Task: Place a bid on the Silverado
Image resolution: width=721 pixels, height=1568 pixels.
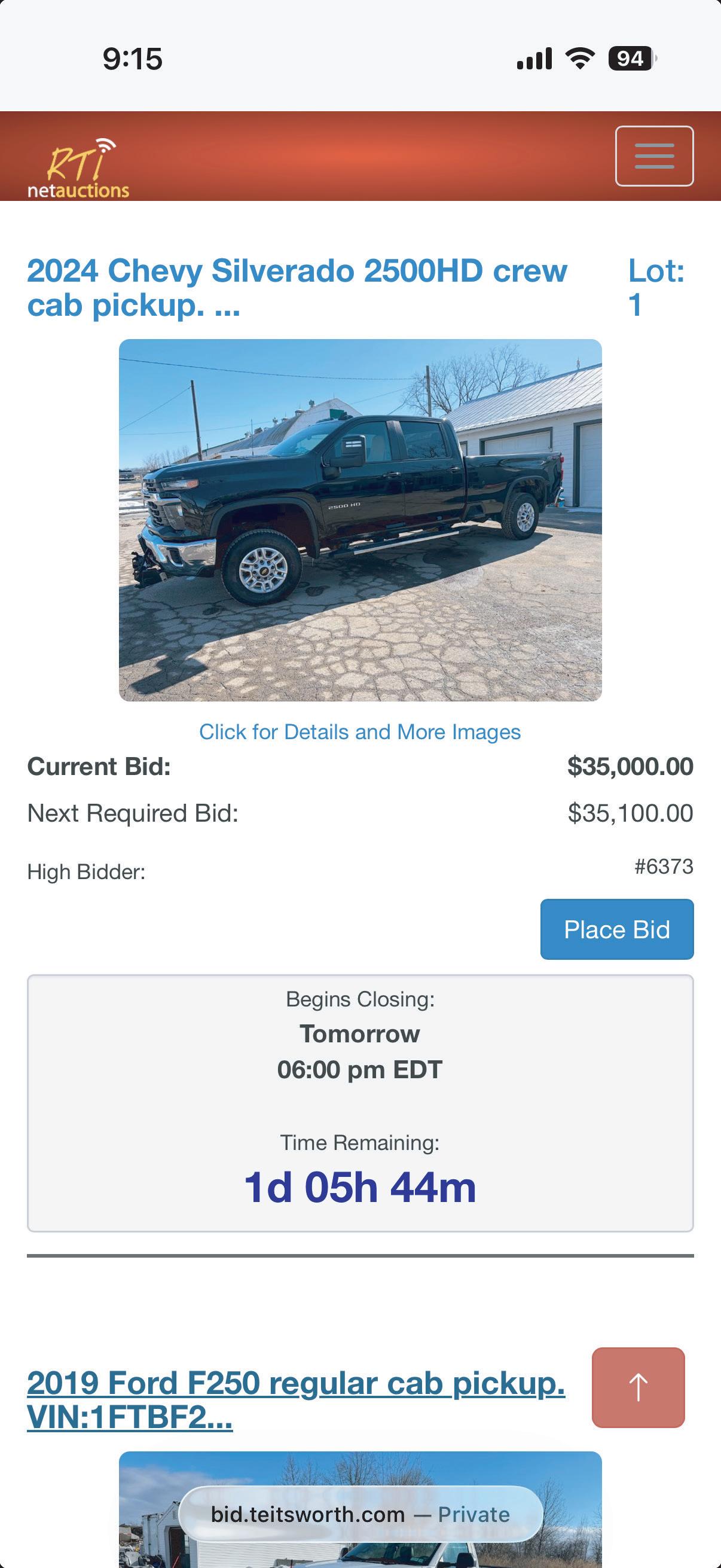Action: pos(616,929)
